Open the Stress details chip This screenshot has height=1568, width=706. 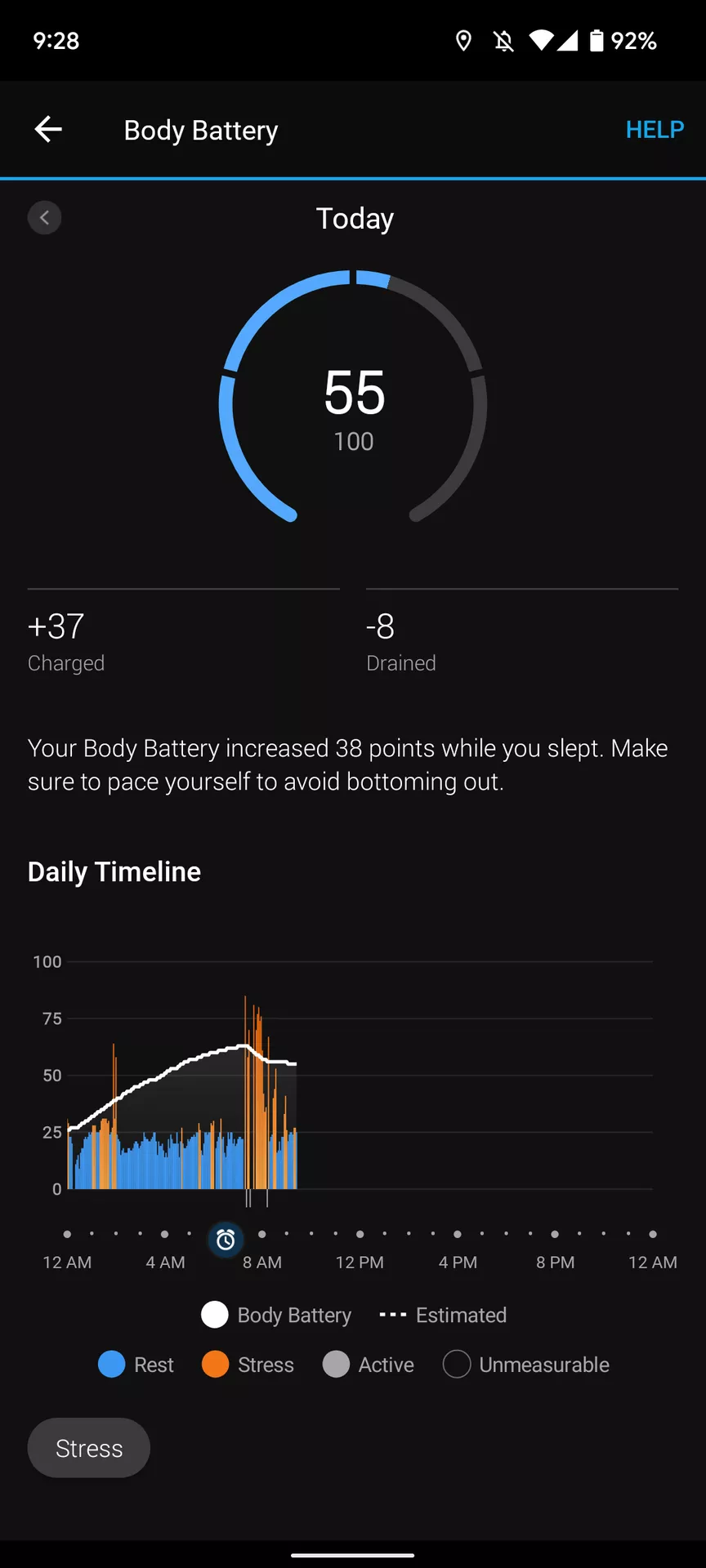click(x=89, y=1448)
